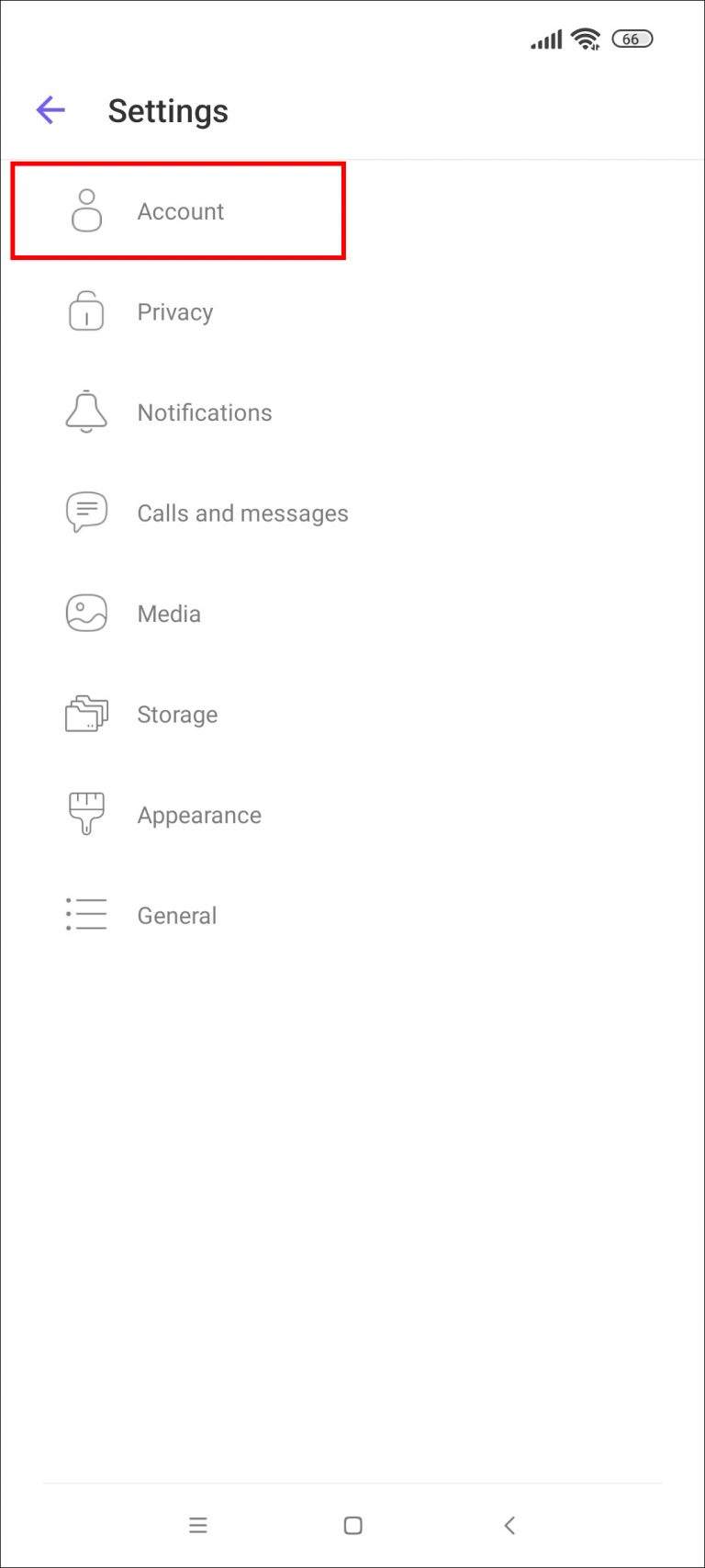Screen dimensions: 705x1568
Task: Select the Notifications settings entry
Action: point(205,412)
